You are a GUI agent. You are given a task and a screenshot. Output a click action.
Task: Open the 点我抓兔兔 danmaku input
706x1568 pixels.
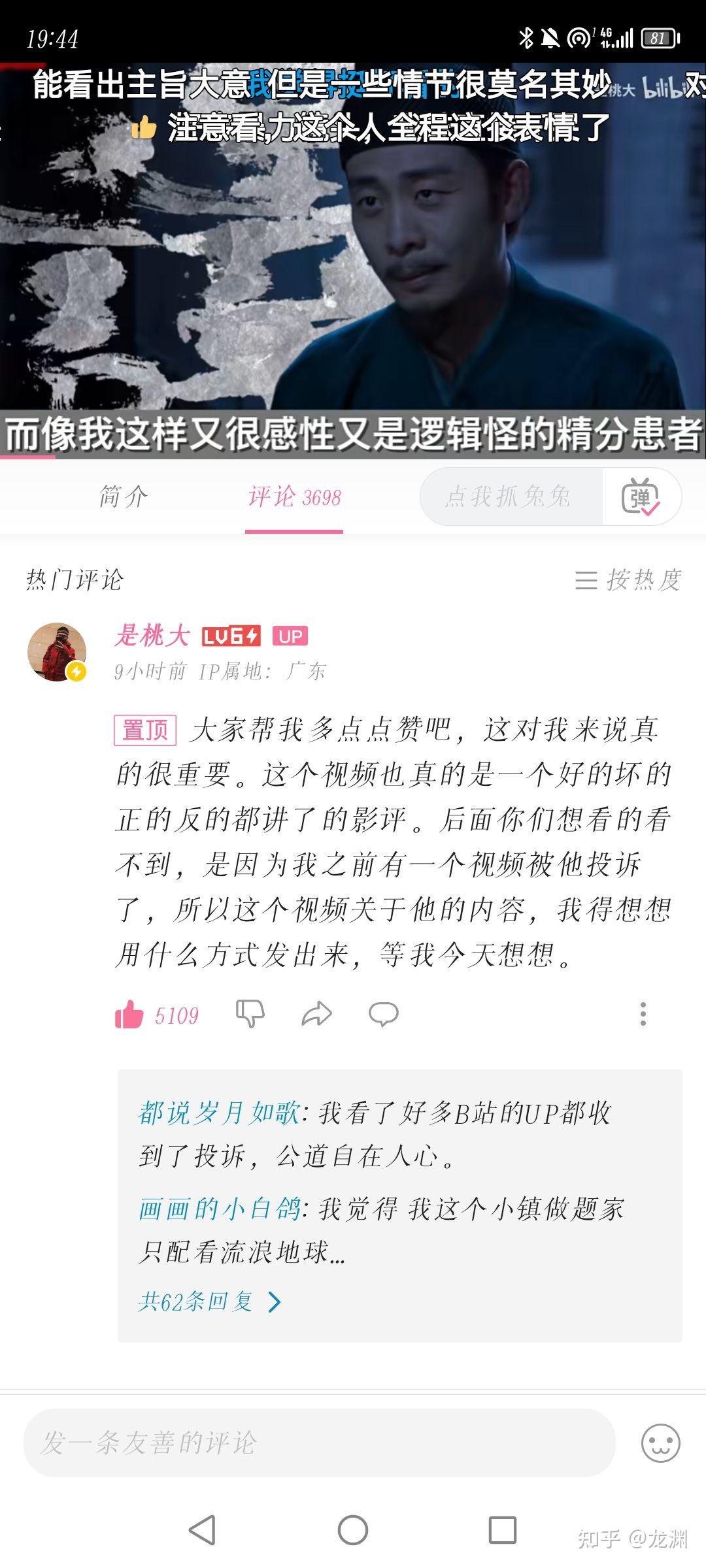509,497
